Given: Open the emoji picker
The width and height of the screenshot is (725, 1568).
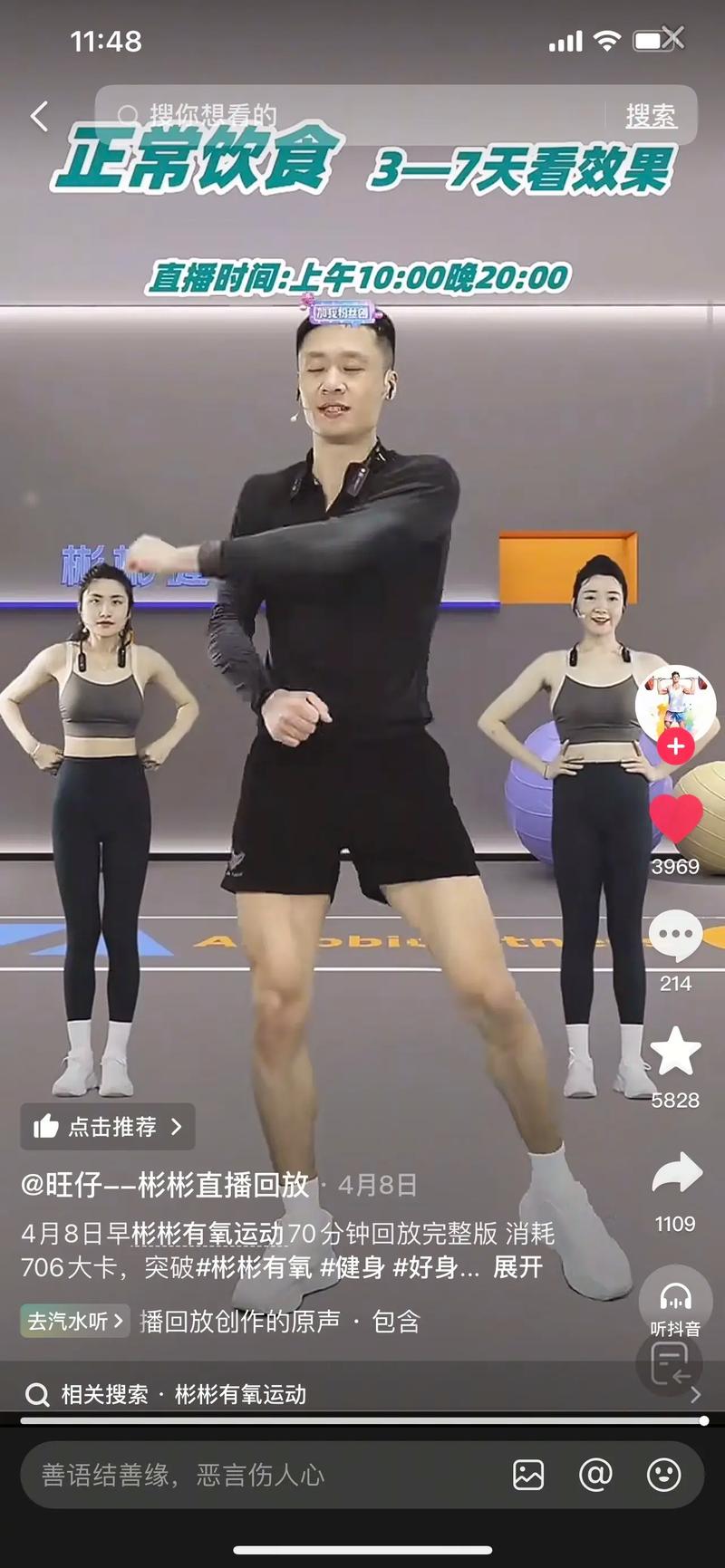Looking at the screenshot, I should click(663, 1476).
